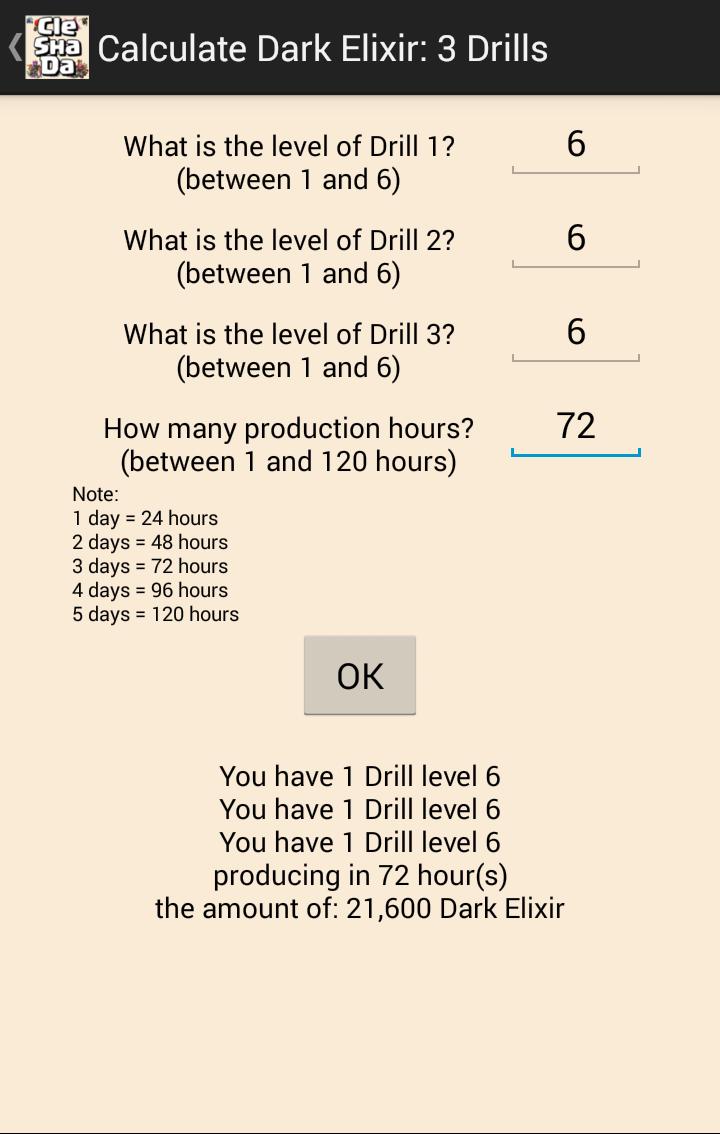Screen dimensions: 720x1134
Task: Edit the Drill 3 level field
Action: point(575,334)
